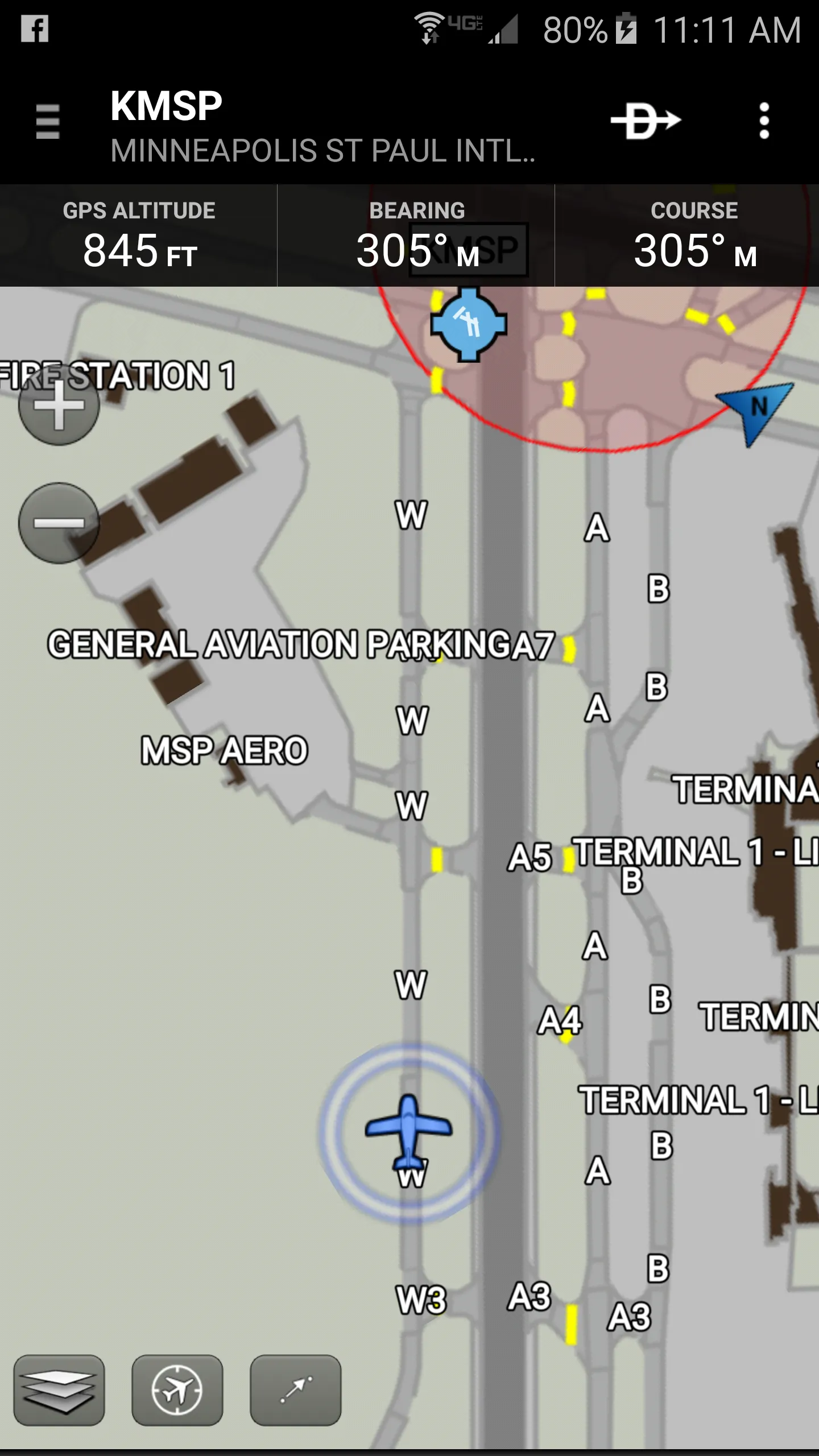Select the Bearing data field

tap(416, 235)
